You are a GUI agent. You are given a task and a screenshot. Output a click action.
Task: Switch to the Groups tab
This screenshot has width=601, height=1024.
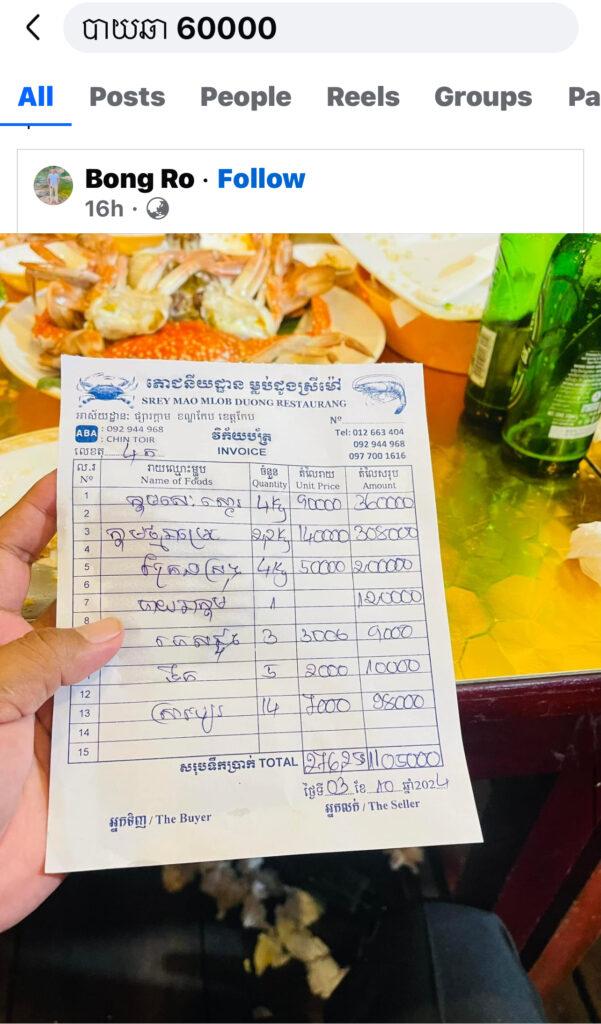pyautogui.click(x=482, y=97)
